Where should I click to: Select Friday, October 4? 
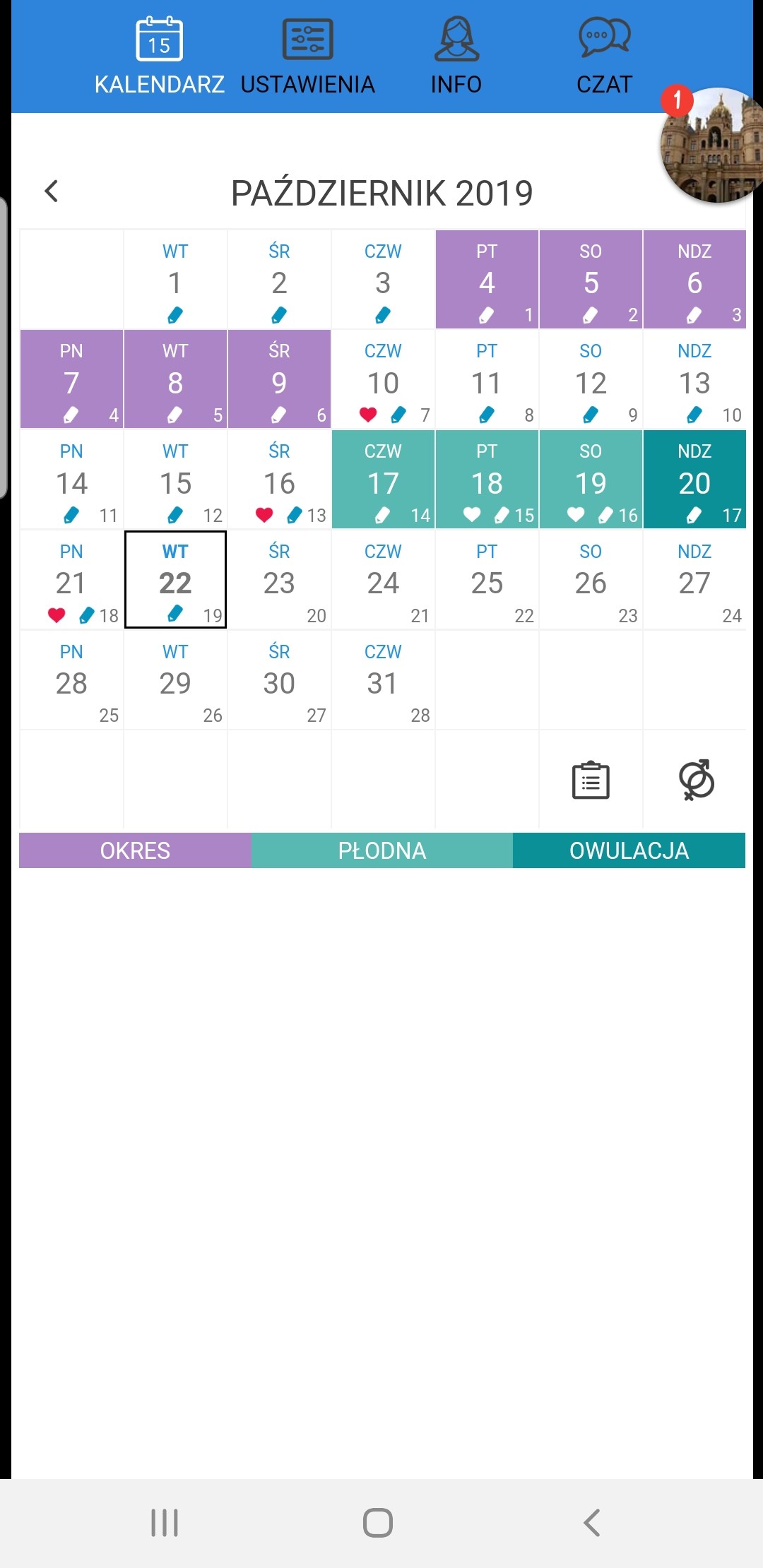click(x=487, y=280)
